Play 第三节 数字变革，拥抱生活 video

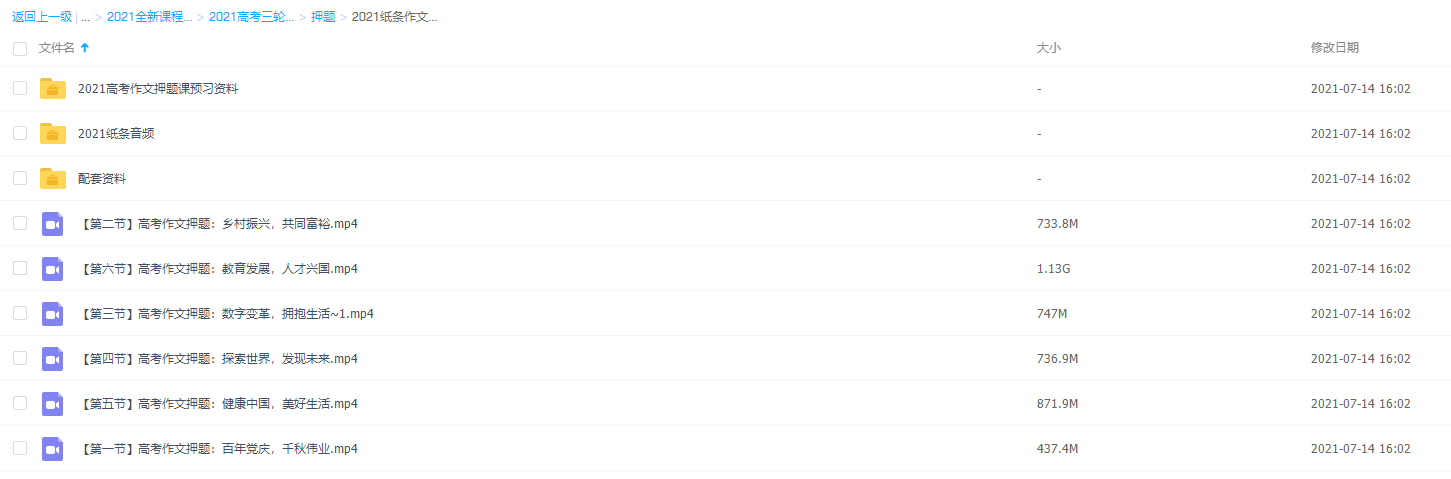[226, 314]
